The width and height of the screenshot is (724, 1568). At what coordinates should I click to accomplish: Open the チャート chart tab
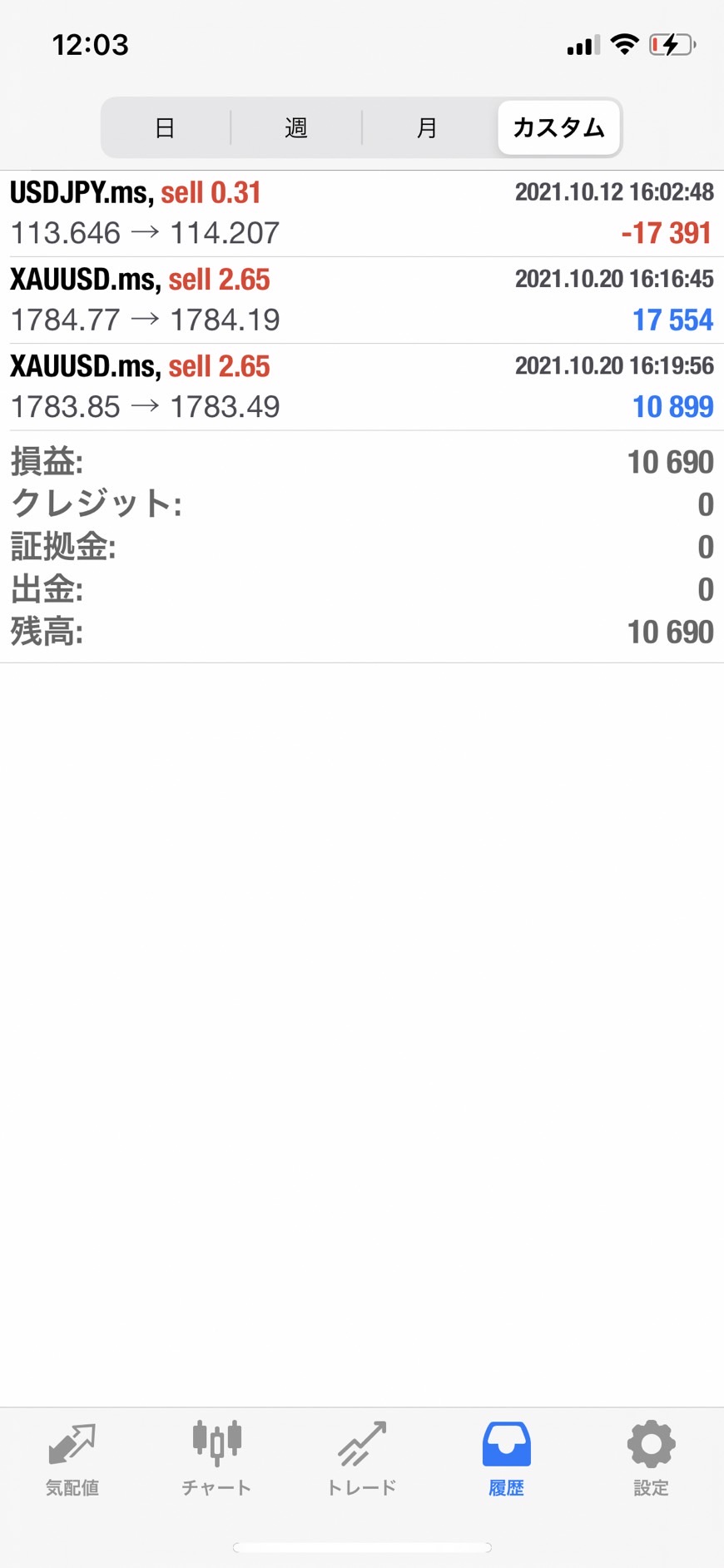coord(216,1460)
